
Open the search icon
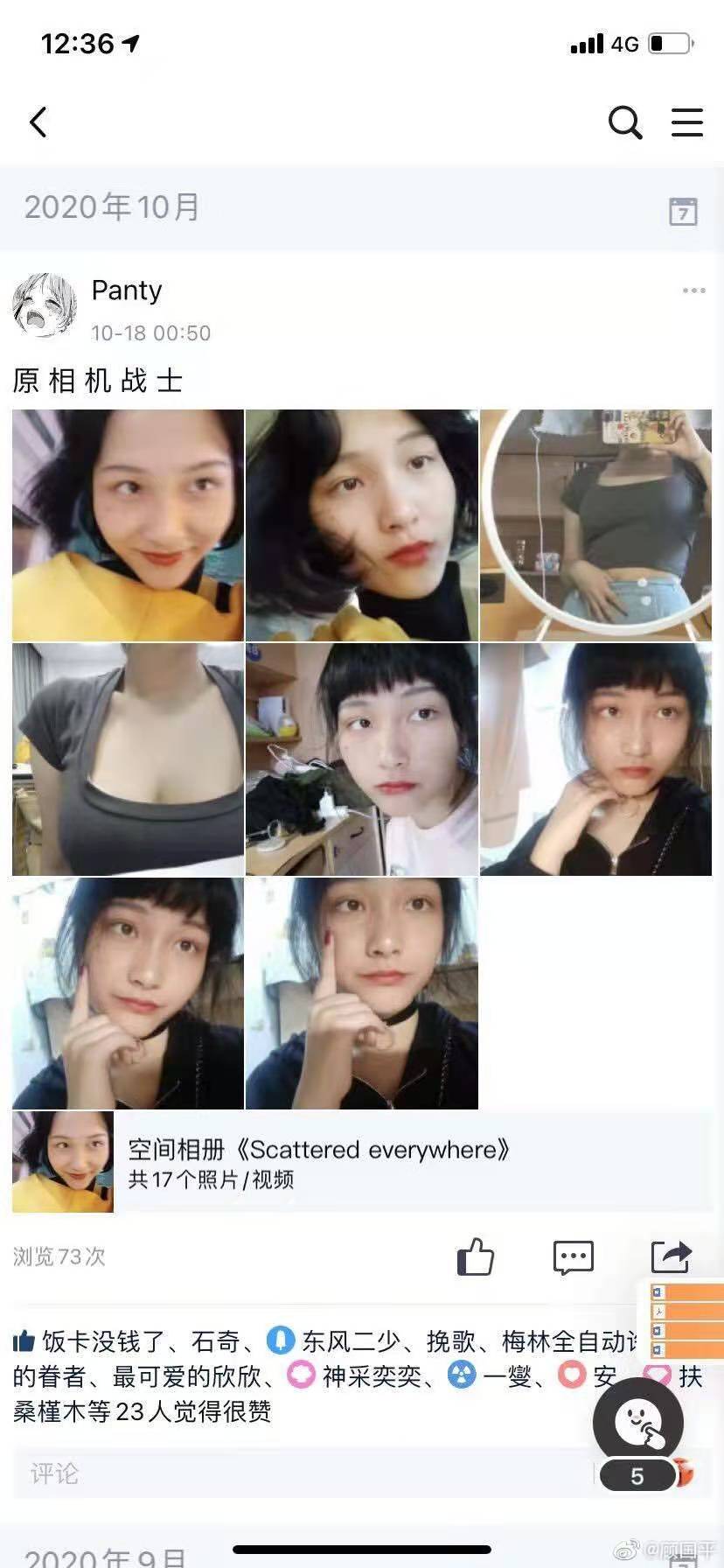[624, 122]
